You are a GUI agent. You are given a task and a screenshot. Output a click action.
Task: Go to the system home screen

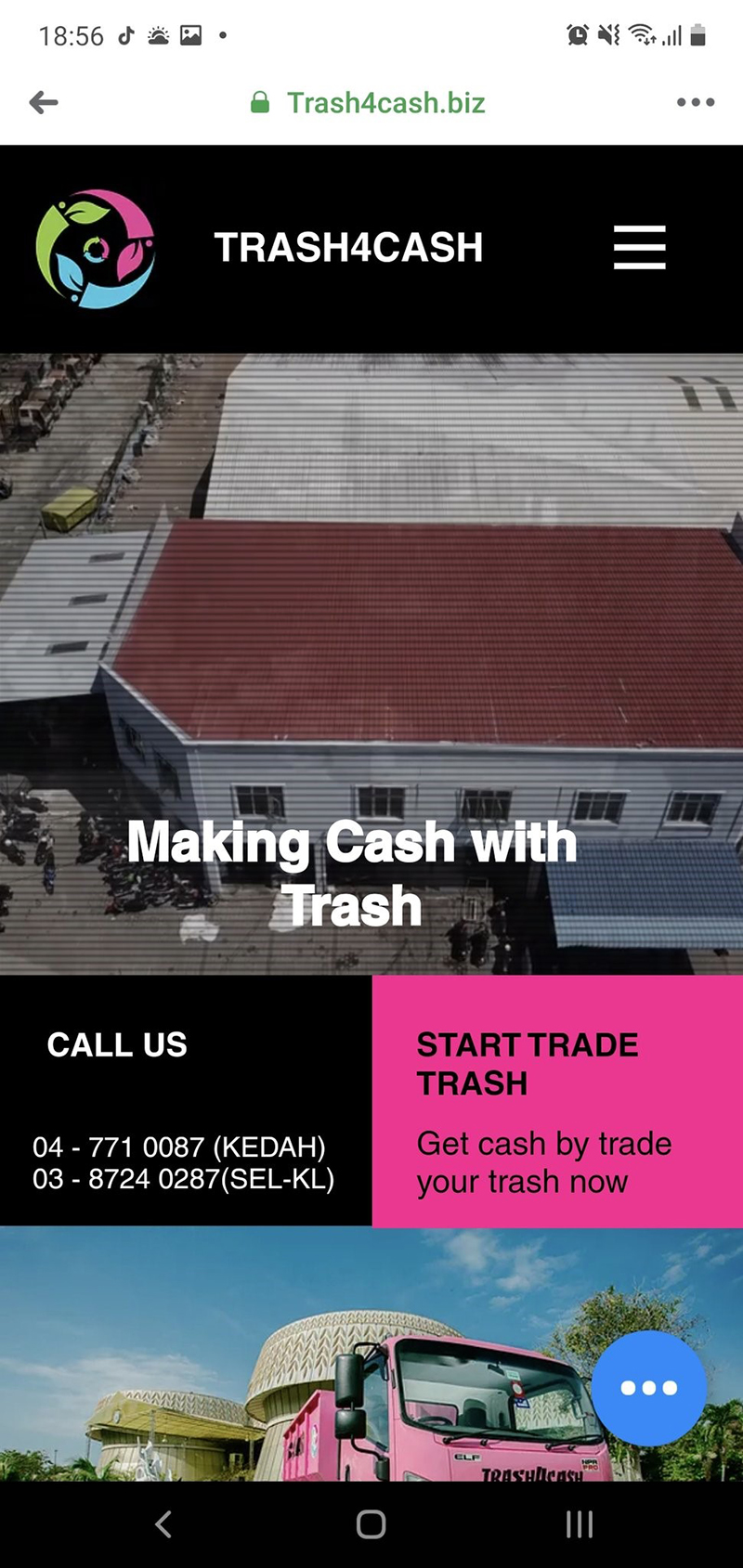click(371, 1523)
